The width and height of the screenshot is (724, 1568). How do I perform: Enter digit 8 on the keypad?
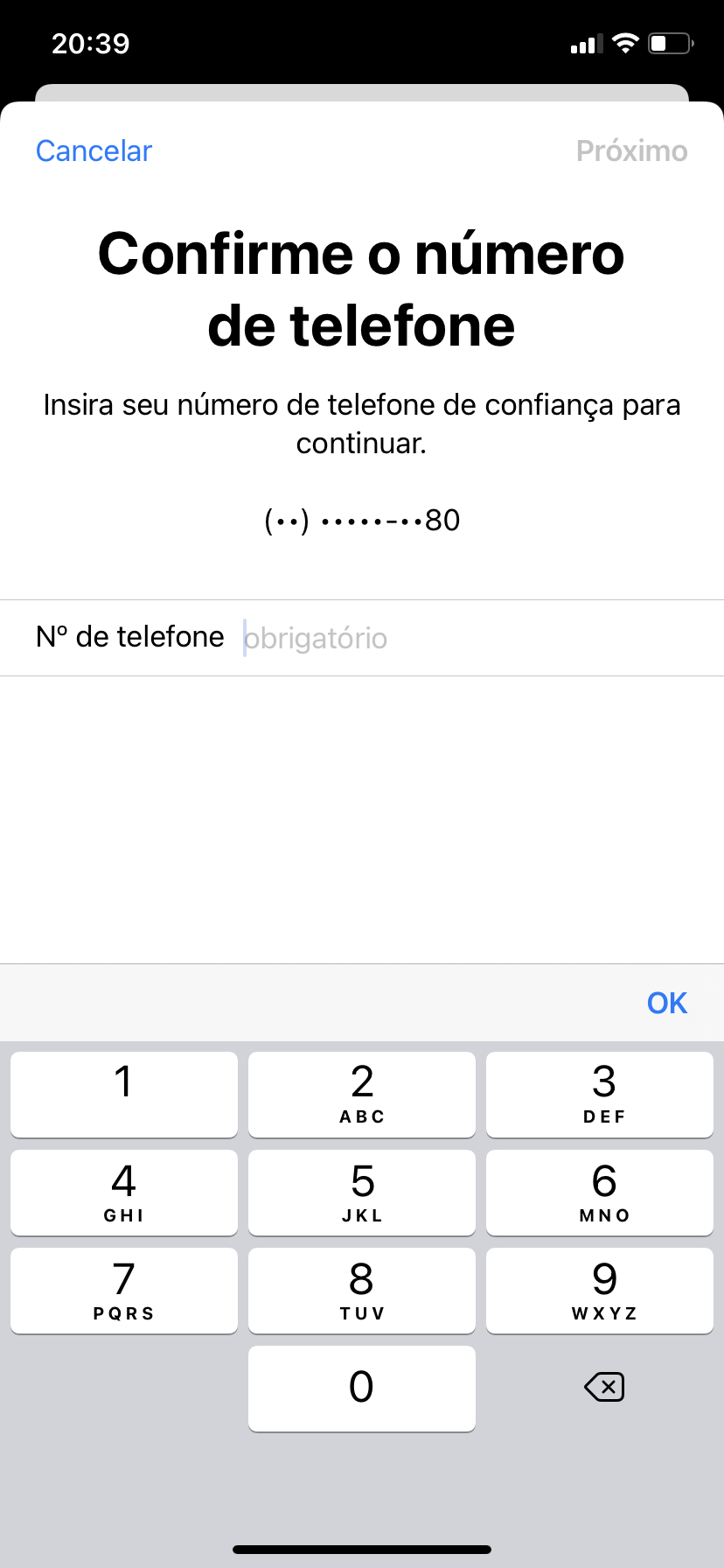[x=362, y=1290]
